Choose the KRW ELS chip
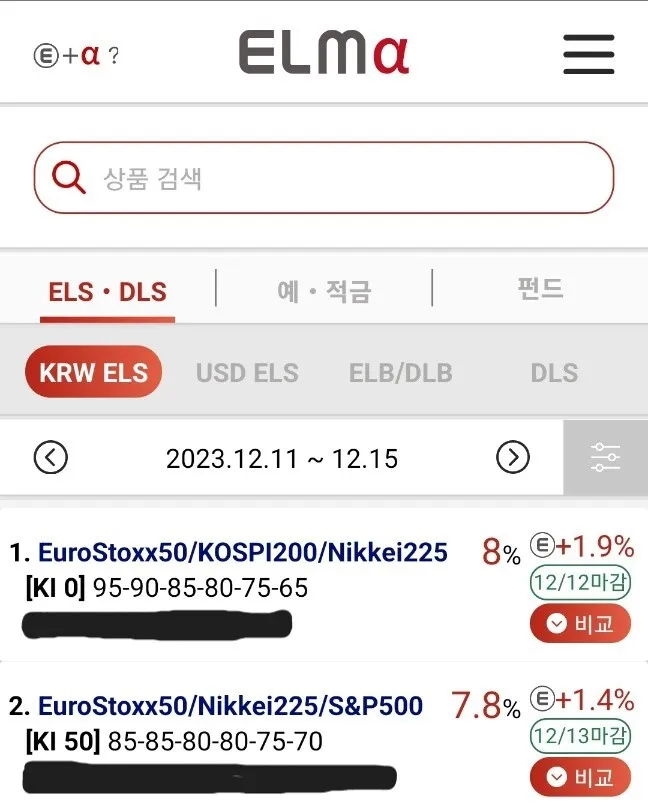The height and width of the screenshot is (810, 648). pos(94,372)
